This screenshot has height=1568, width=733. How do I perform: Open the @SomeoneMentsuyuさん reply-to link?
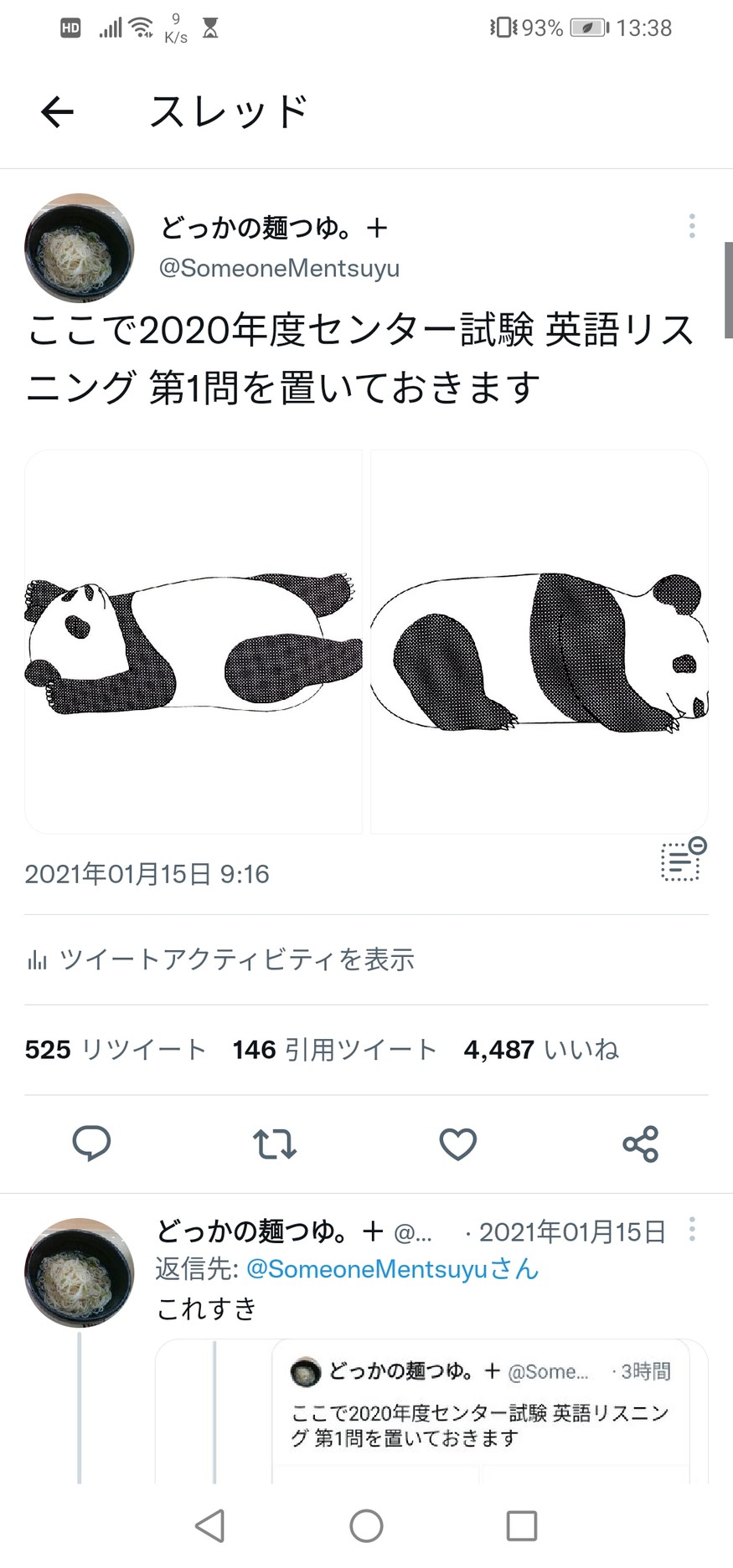[x=392, y=1269]
